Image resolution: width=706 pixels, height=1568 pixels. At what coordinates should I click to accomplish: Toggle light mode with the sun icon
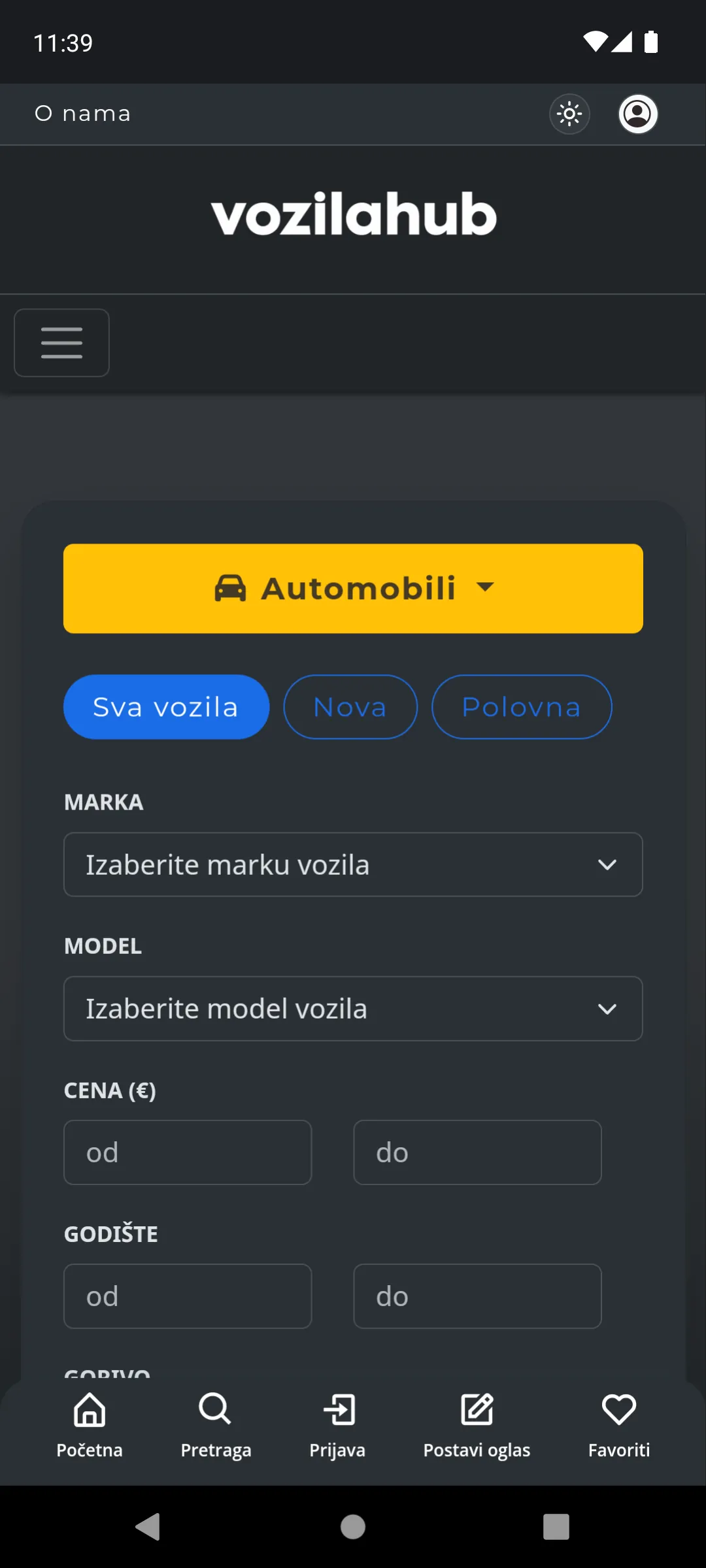[x=569, y=114]
